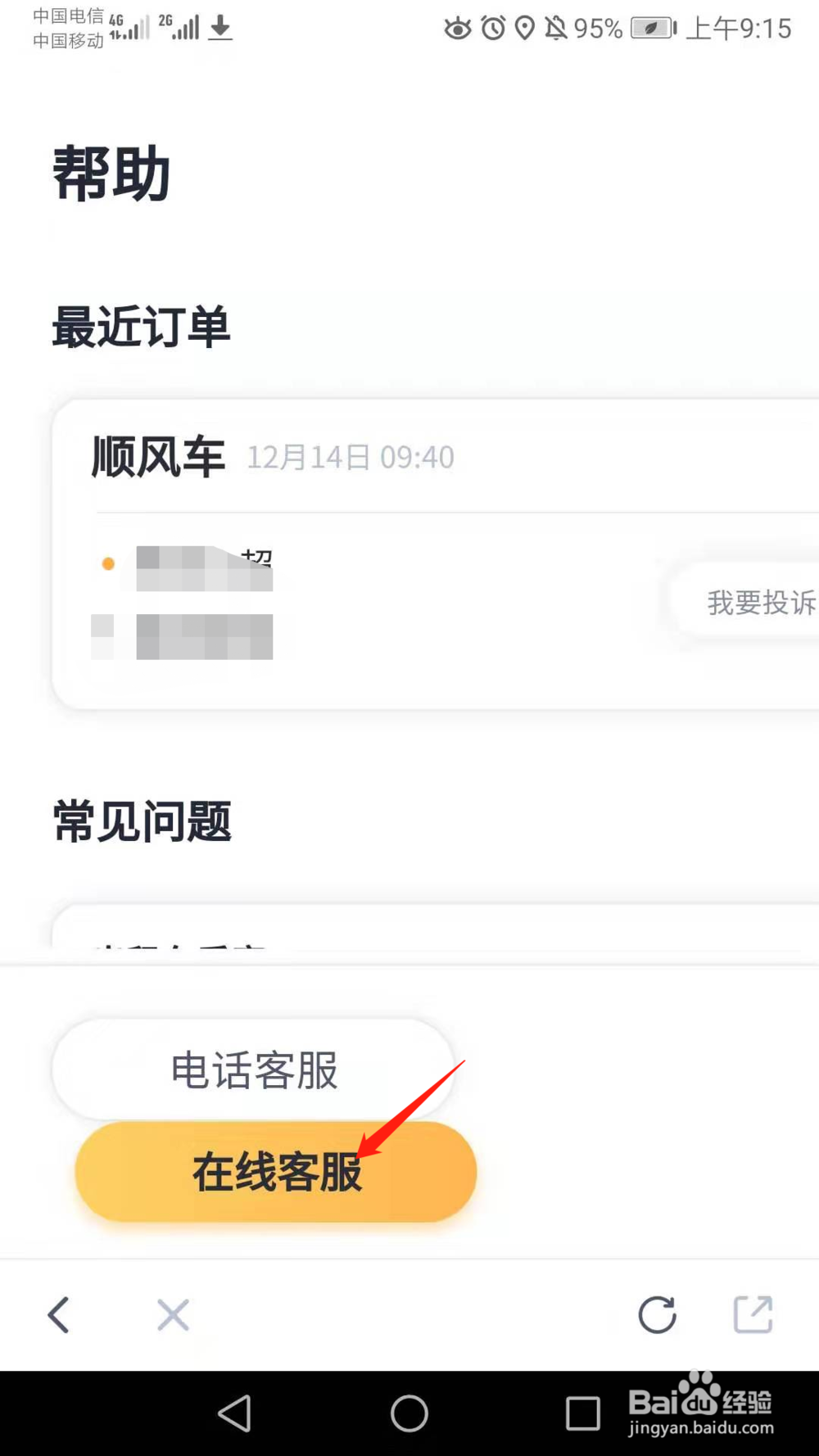Toggle the power saving leaf battery icon
This screenshot has height=1456, width=819.
(x=651, y=29)
